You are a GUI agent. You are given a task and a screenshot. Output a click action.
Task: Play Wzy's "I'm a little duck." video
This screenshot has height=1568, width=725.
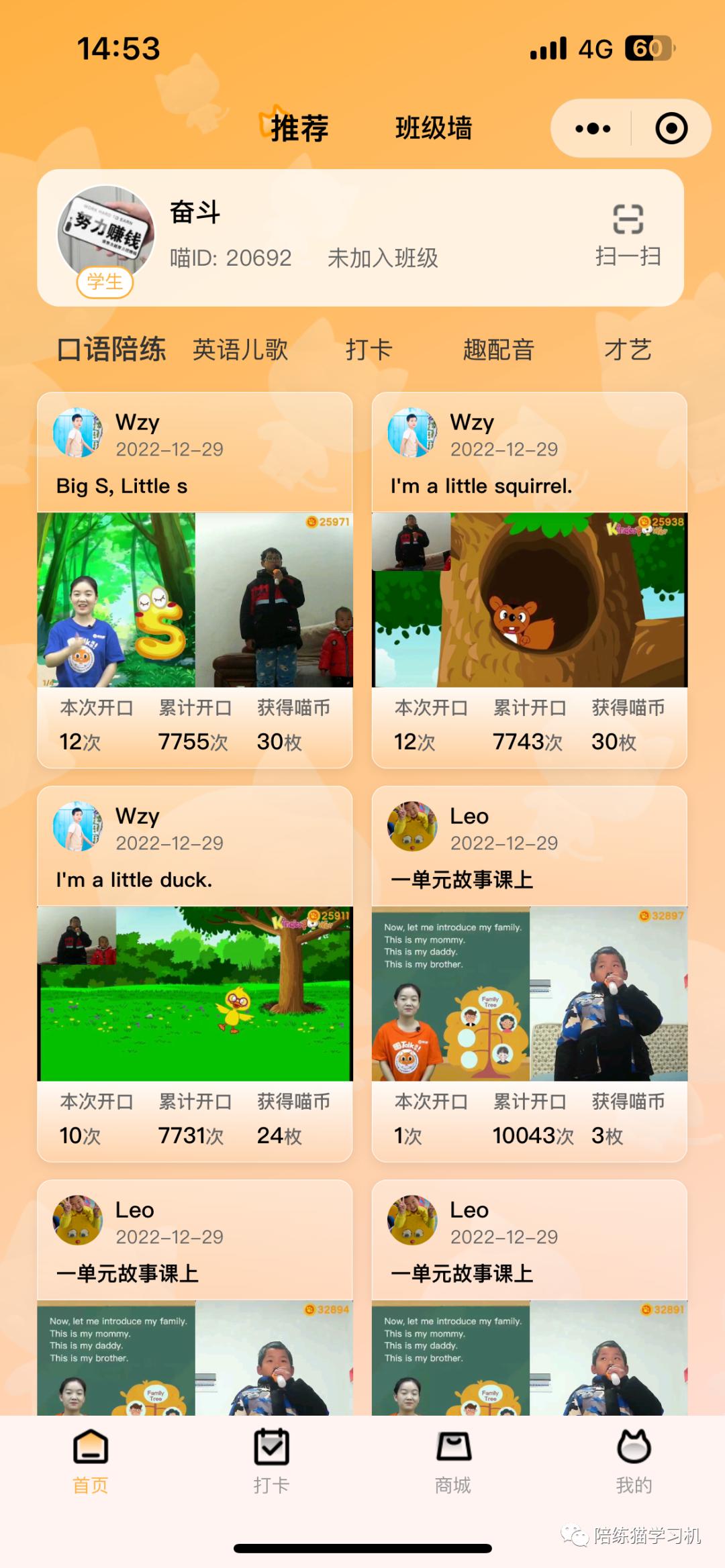coord(195,994)
